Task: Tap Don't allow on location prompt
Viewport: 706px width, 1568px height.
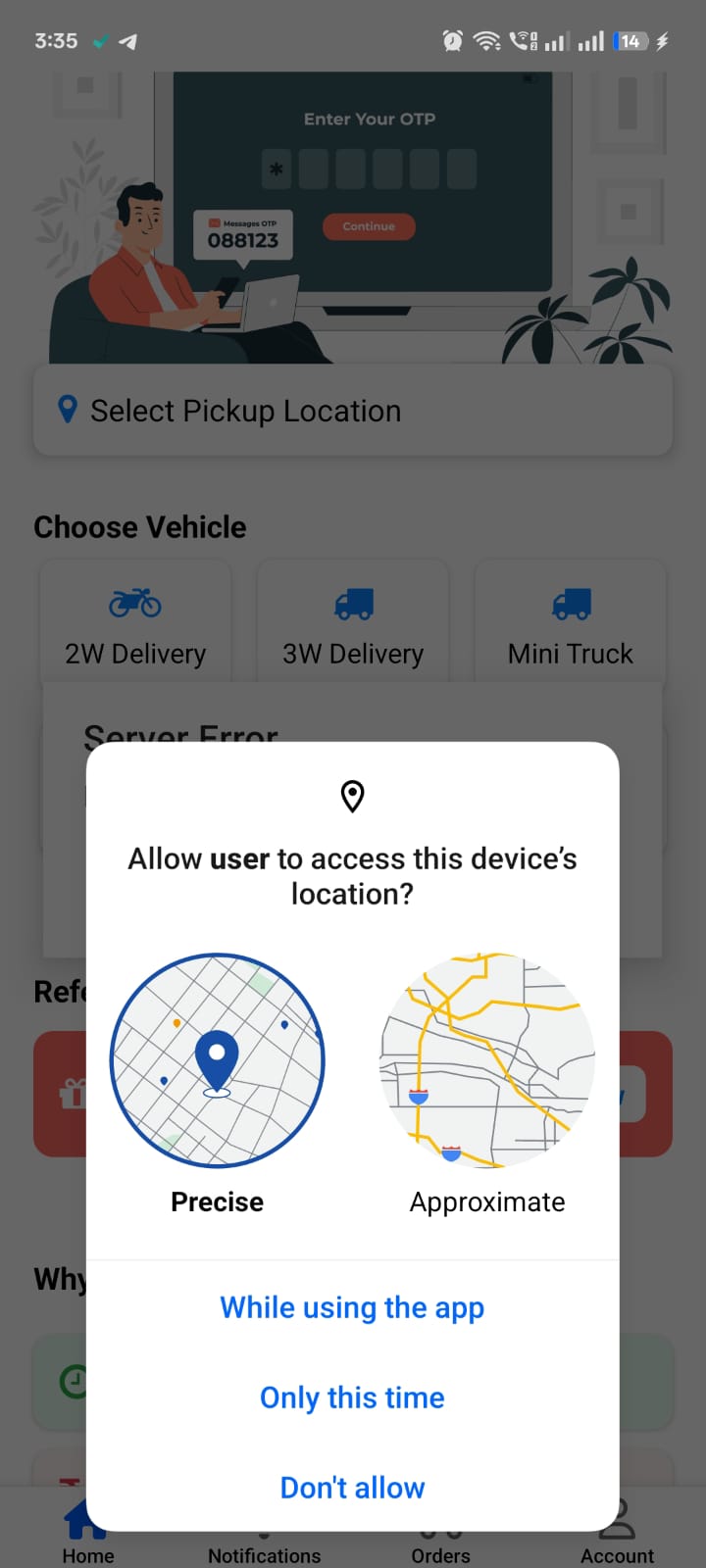Action: pyautogui.click(x=352, y=1487)
